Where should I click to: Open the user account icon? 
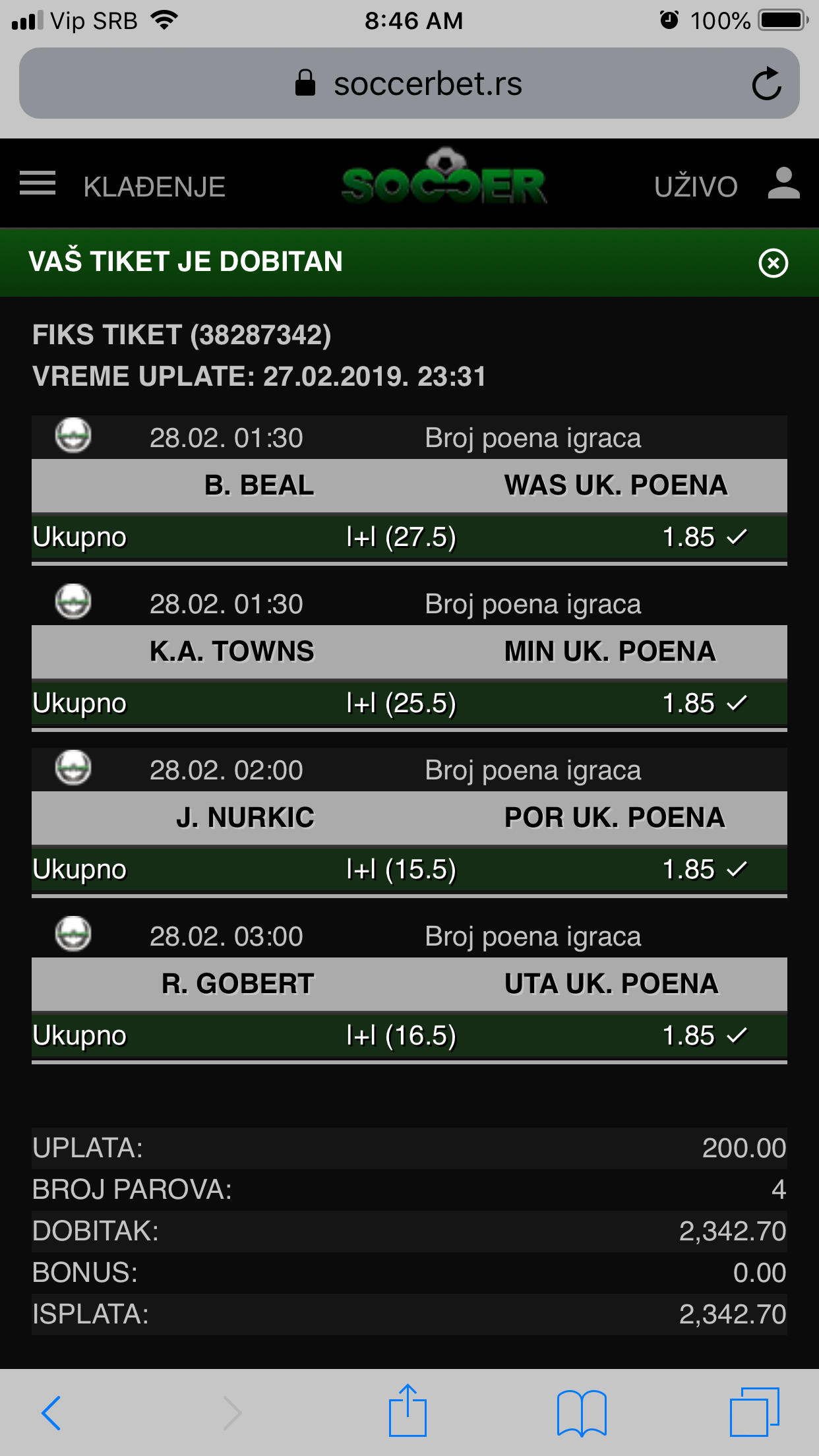click(783, 183)
